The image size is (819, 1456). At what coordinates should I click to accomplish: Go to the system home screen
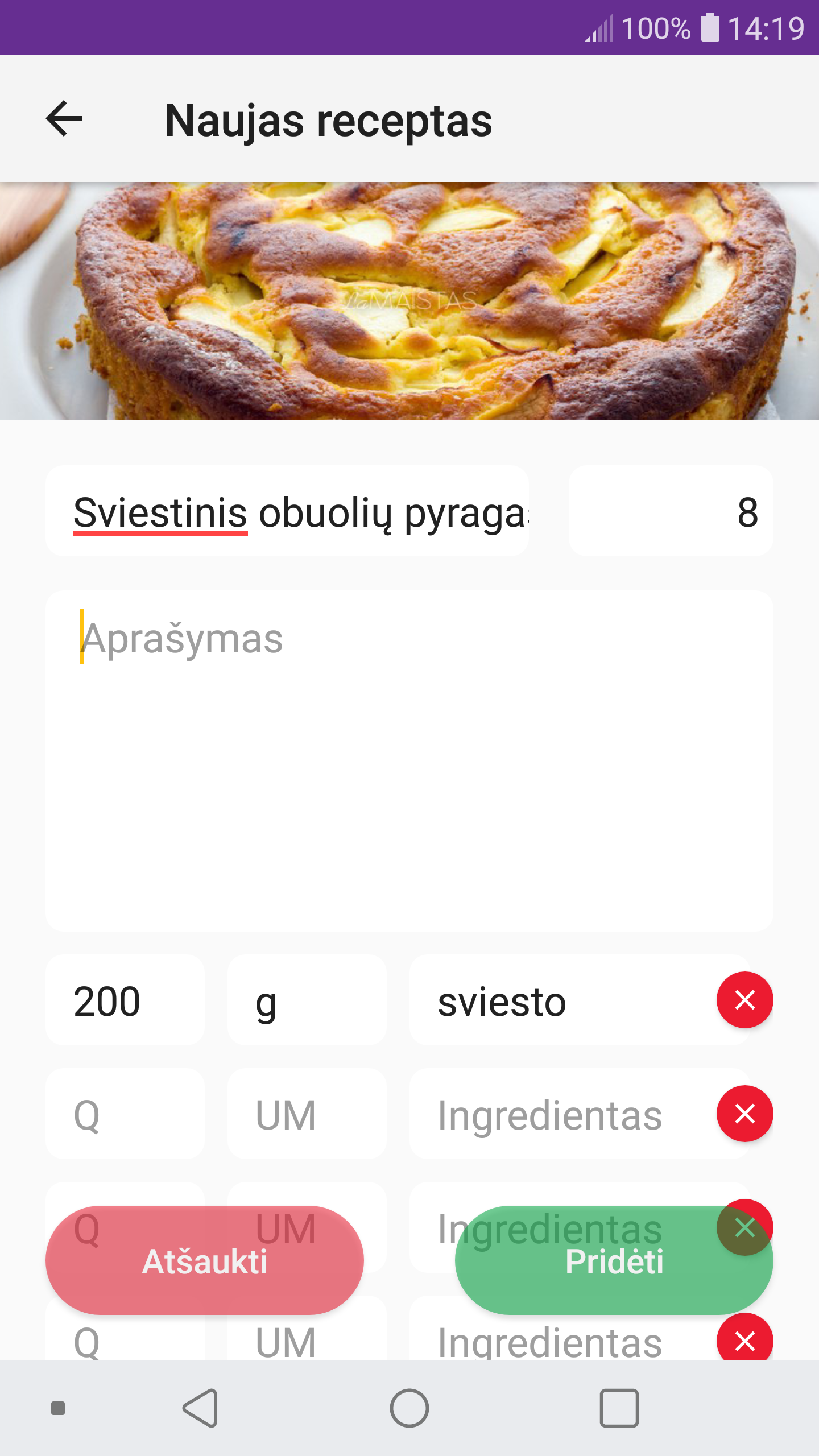(409, 1408)
